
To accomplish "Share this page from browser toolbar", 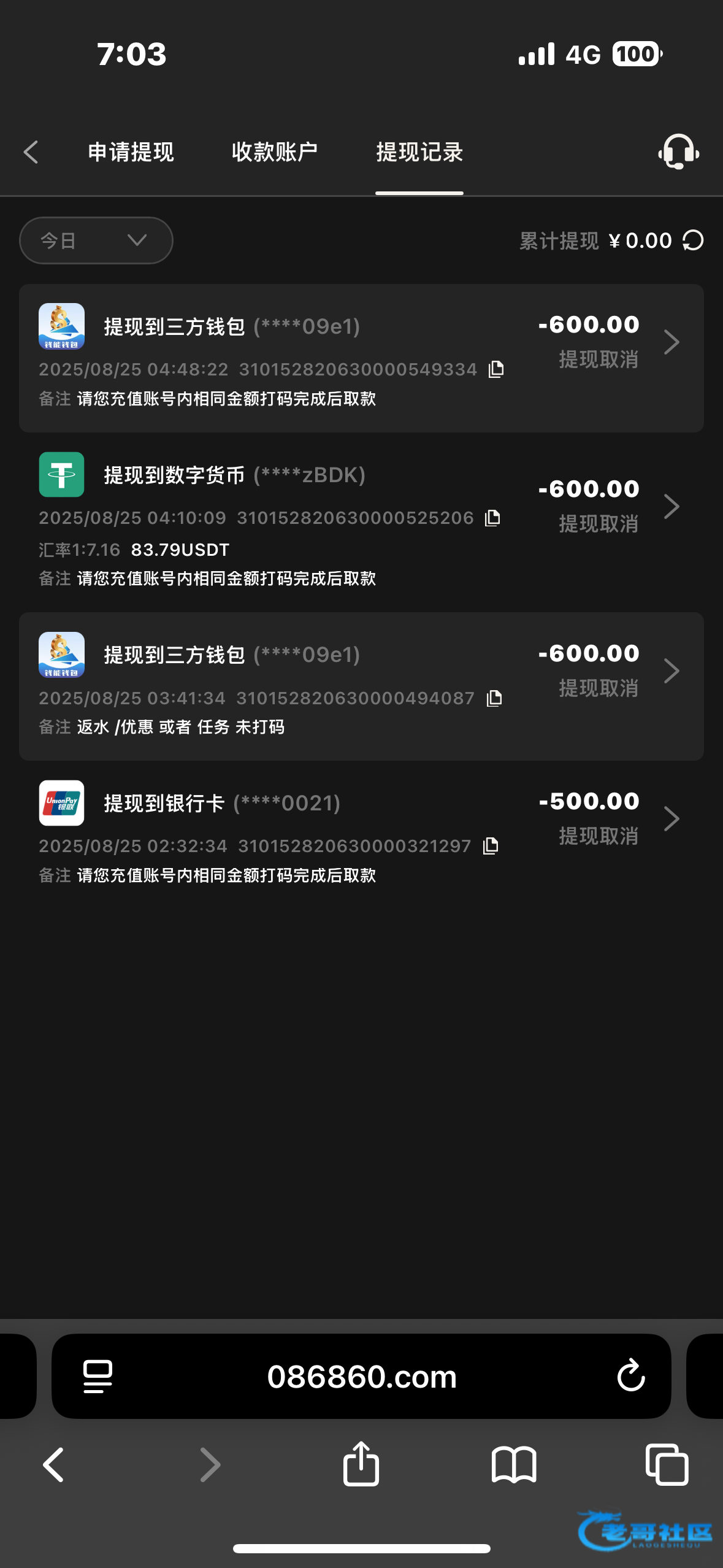I will 361,1464.
